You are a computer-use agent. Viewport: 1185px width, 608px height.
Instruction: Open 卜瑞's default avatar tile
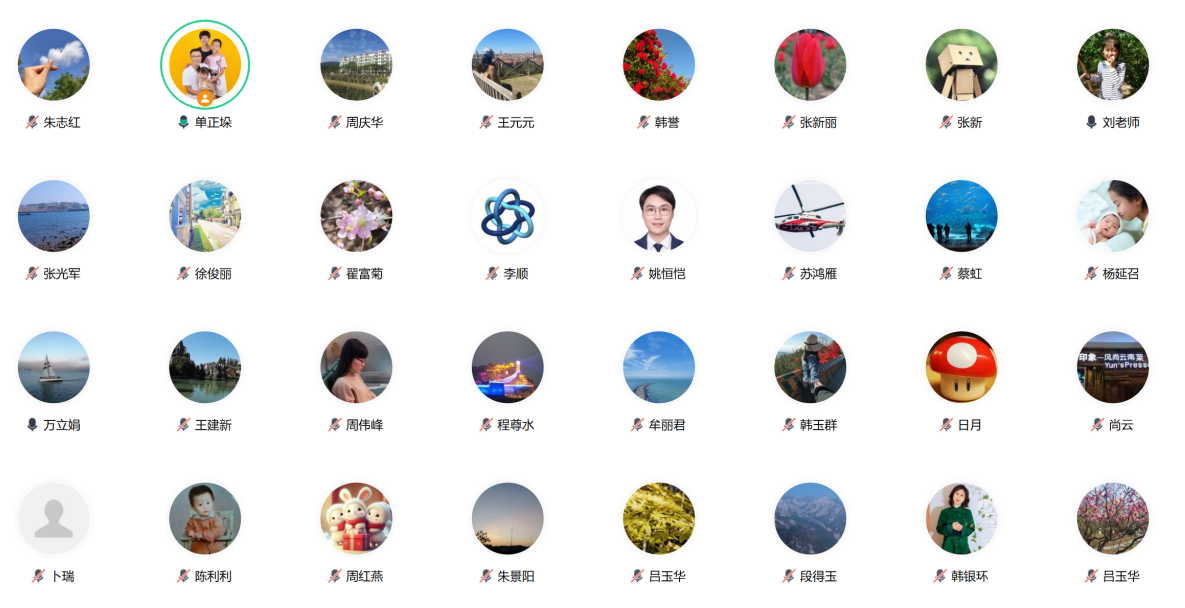(54, 519)
